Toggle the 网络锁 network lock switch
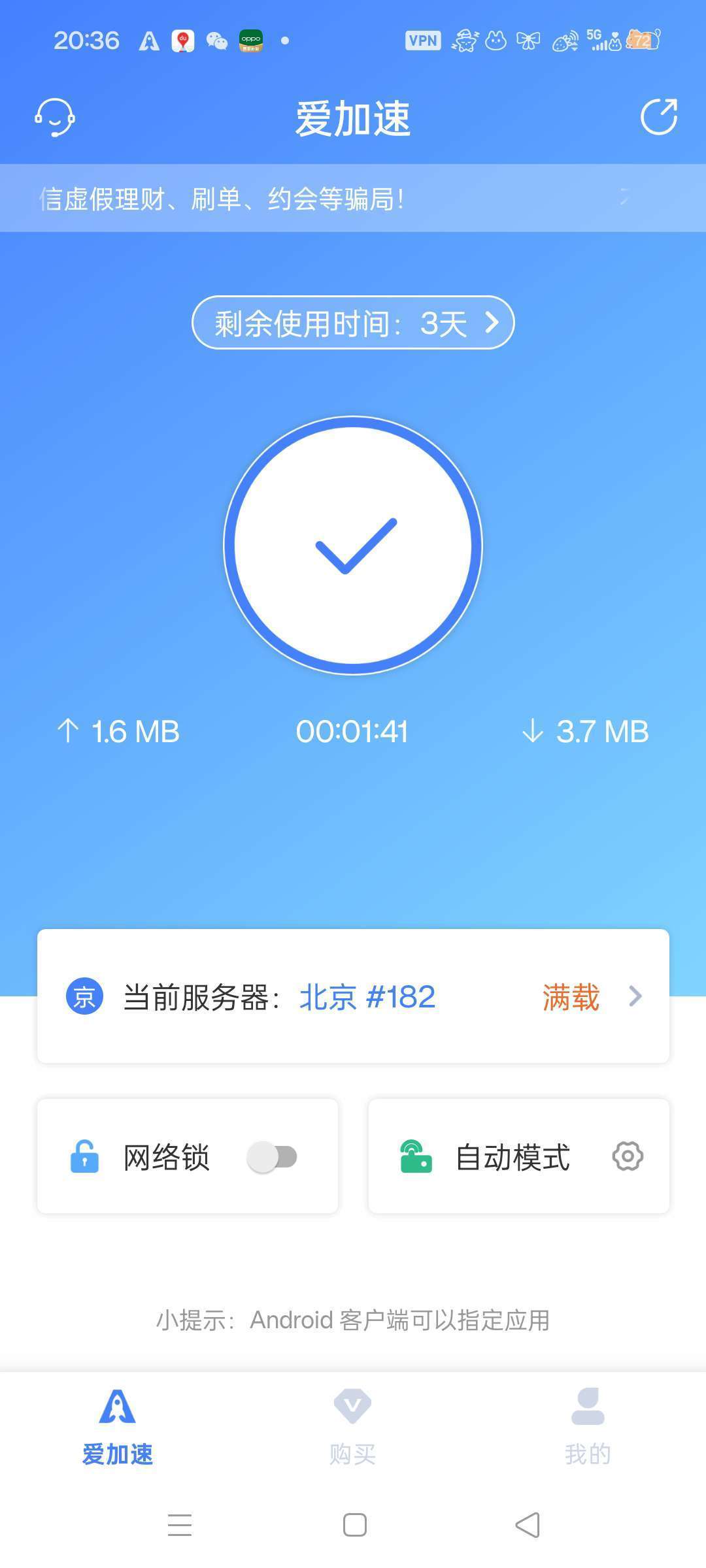706x1568 pixels. coord(273,1157)
